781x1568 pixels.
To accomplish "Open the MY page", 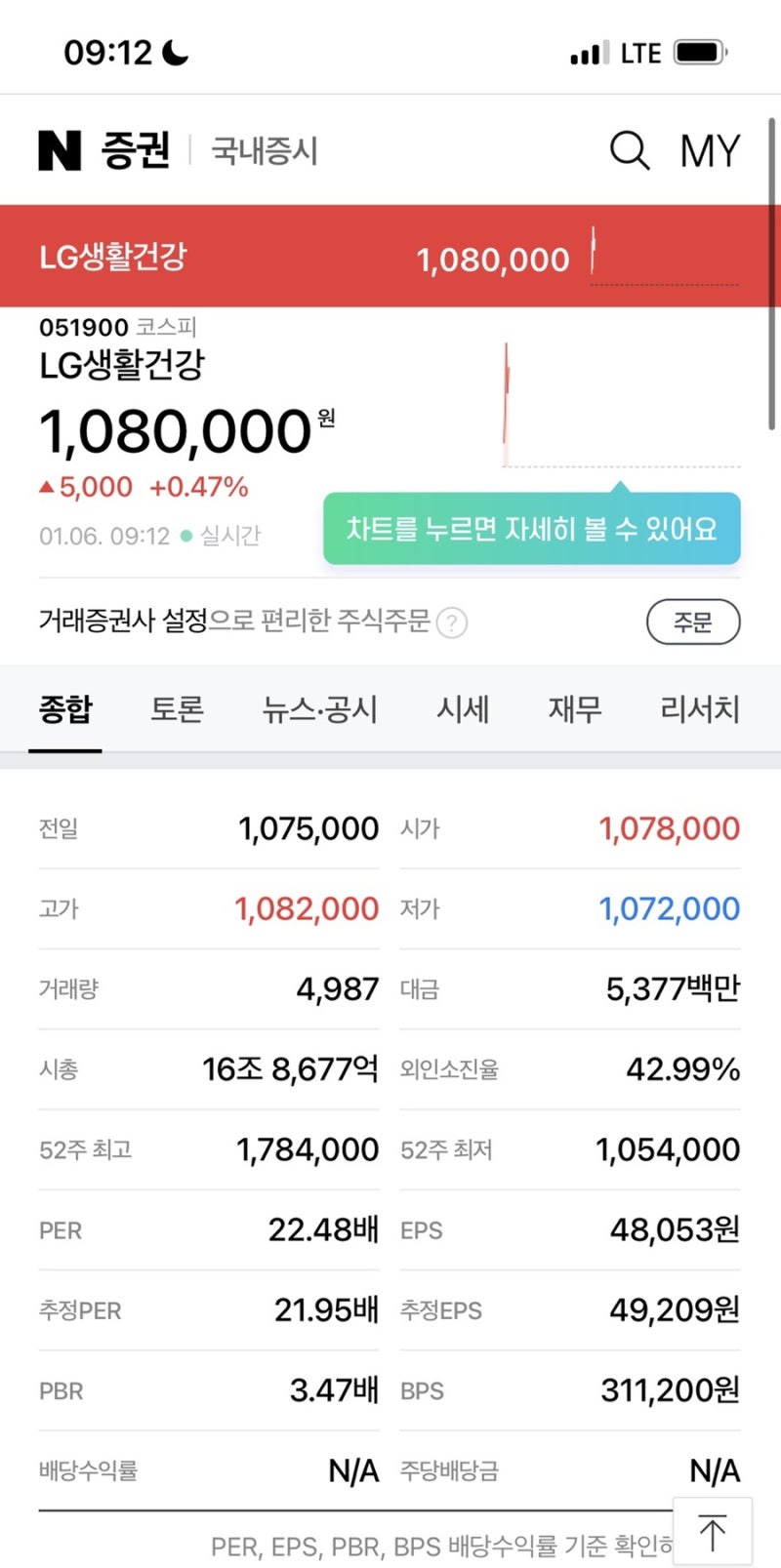I will (712, 149).
